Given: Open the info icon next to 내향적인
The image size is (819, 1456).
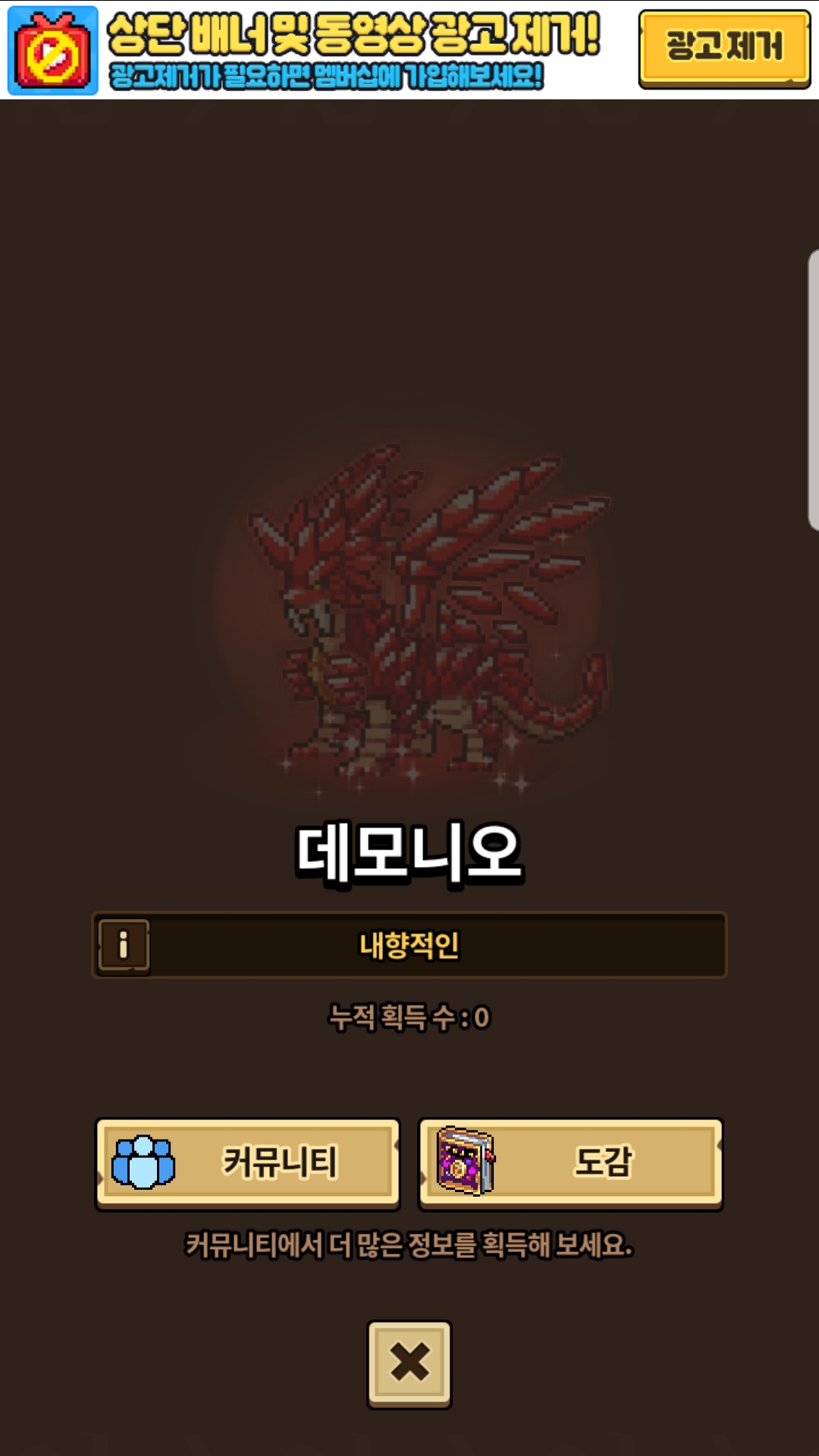Looking at the screenshot, I should [x=124, y=945].
